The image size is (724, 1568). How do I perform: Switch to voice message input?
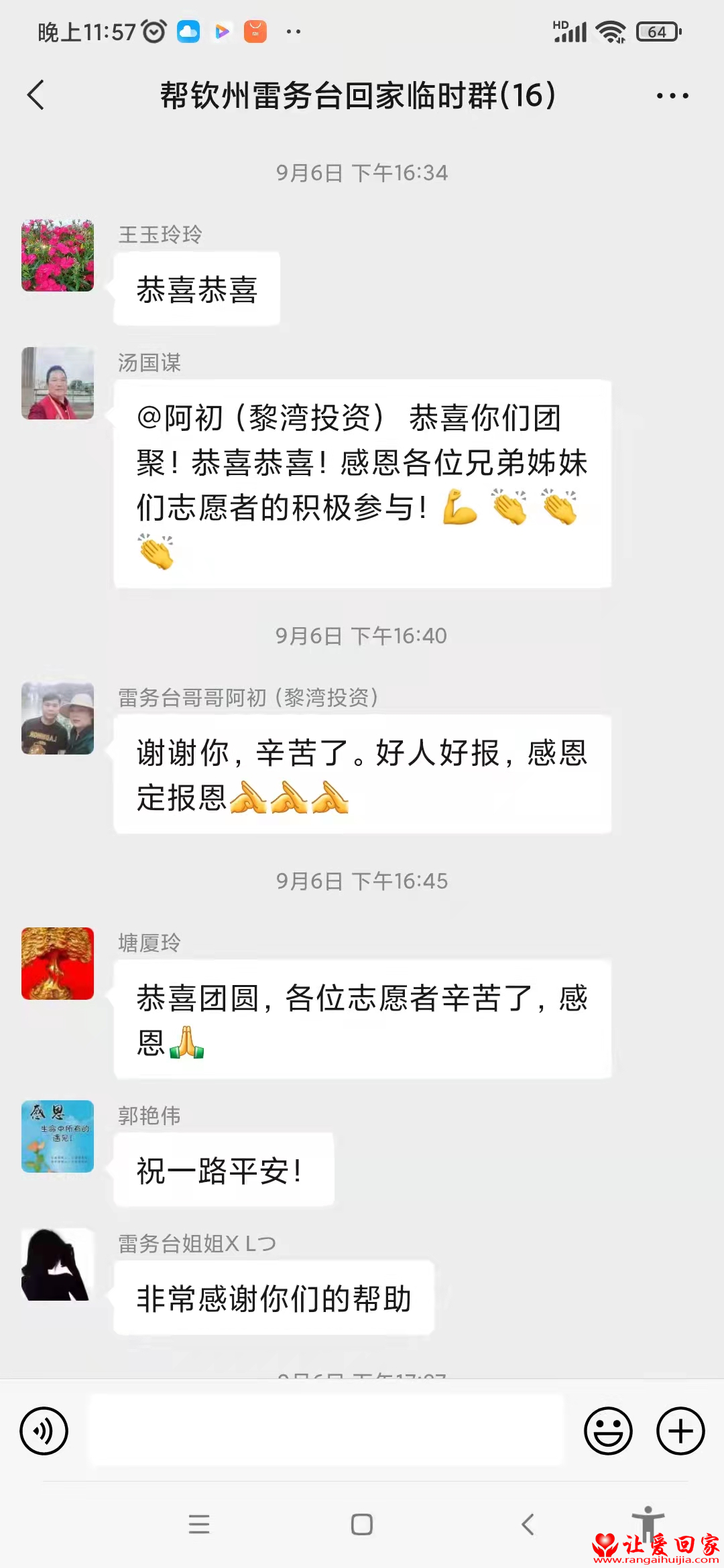pyautogui.click(x=44, y=1431)
